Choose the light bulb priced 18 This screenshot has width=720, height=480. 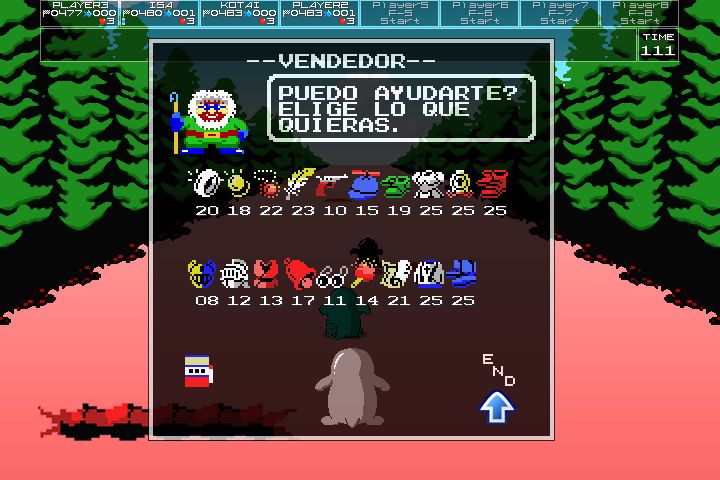[x=236, y=183]
